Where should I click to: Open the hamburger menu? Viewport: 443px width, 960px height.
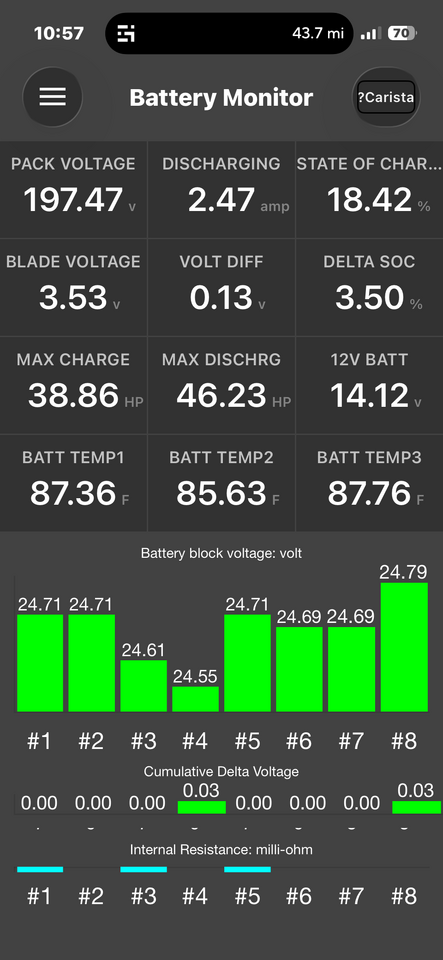point(53,97)
